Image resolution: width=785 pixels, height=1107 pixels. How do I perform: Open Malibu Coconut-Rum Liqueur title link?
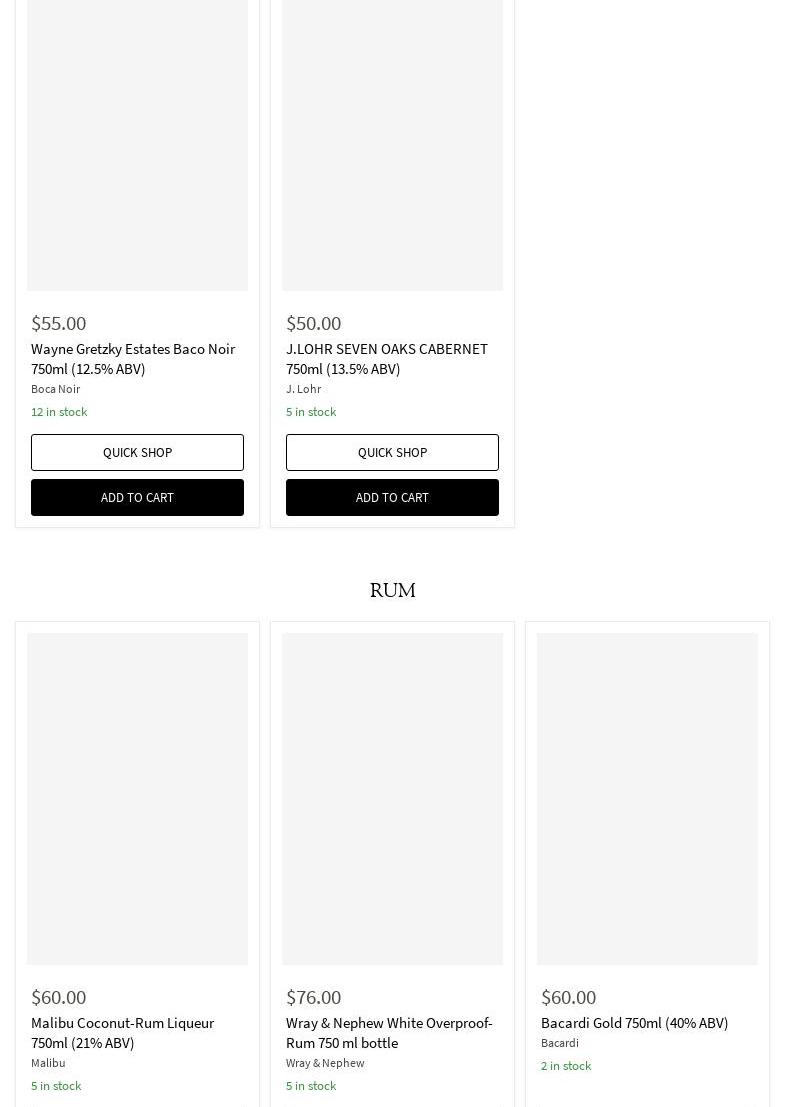click(x=122, y=1032)
